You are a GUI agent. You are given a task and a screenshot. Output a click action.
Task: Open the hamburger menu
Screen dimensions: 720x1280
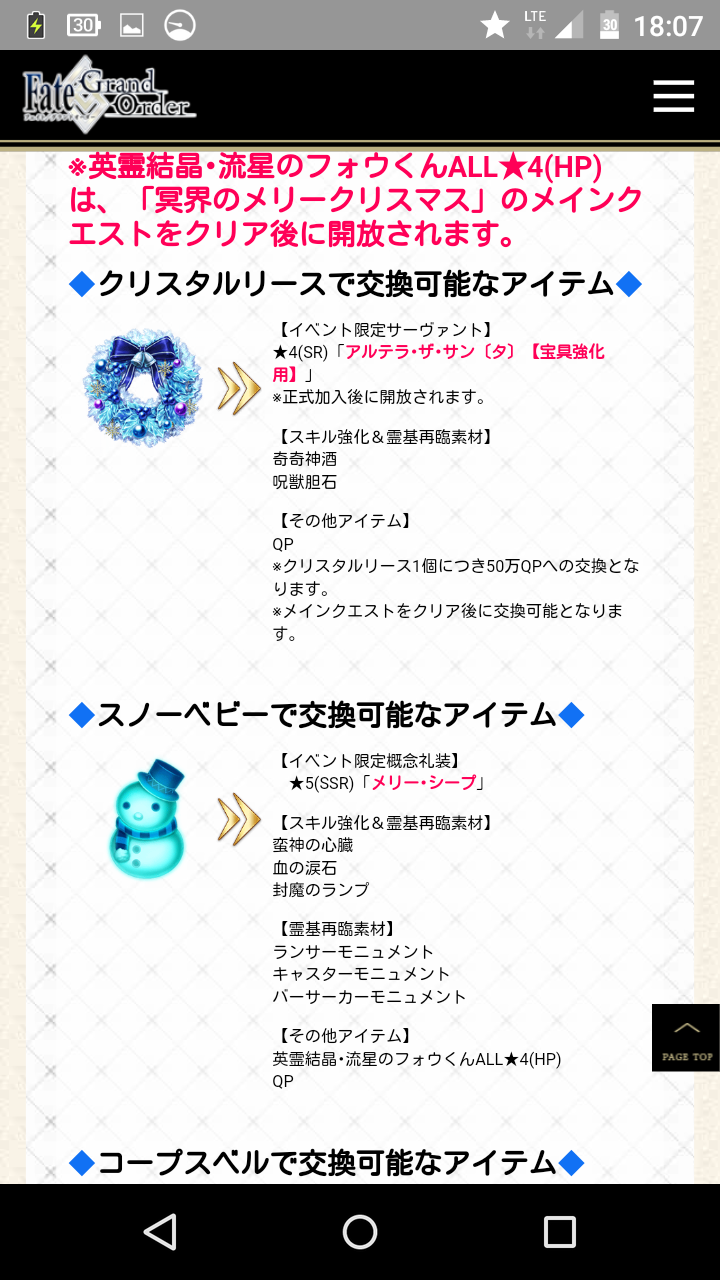pos(673,95)
